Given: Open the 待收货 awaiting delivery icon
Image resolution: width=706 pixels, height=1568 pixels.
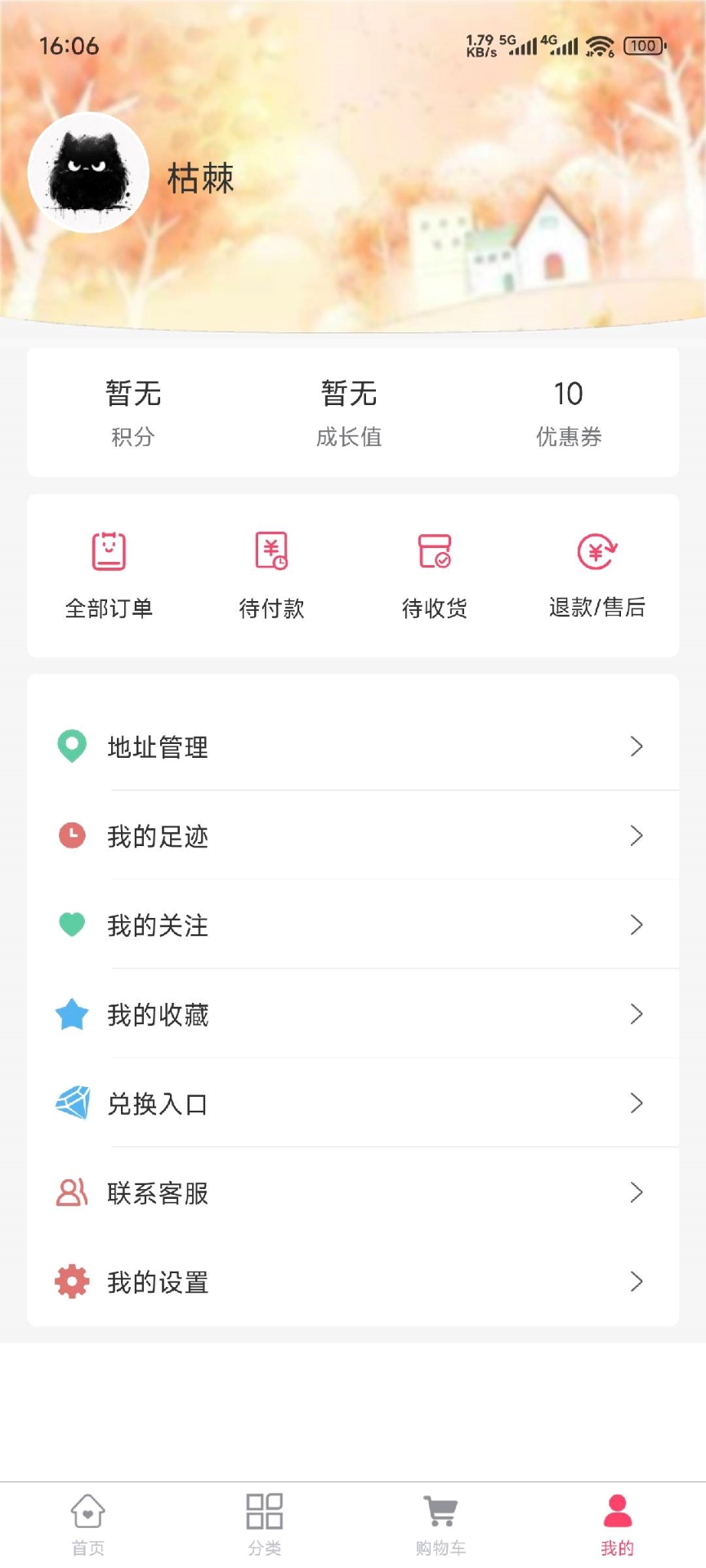Looking at the screenshot, I should tap(435, 551).
